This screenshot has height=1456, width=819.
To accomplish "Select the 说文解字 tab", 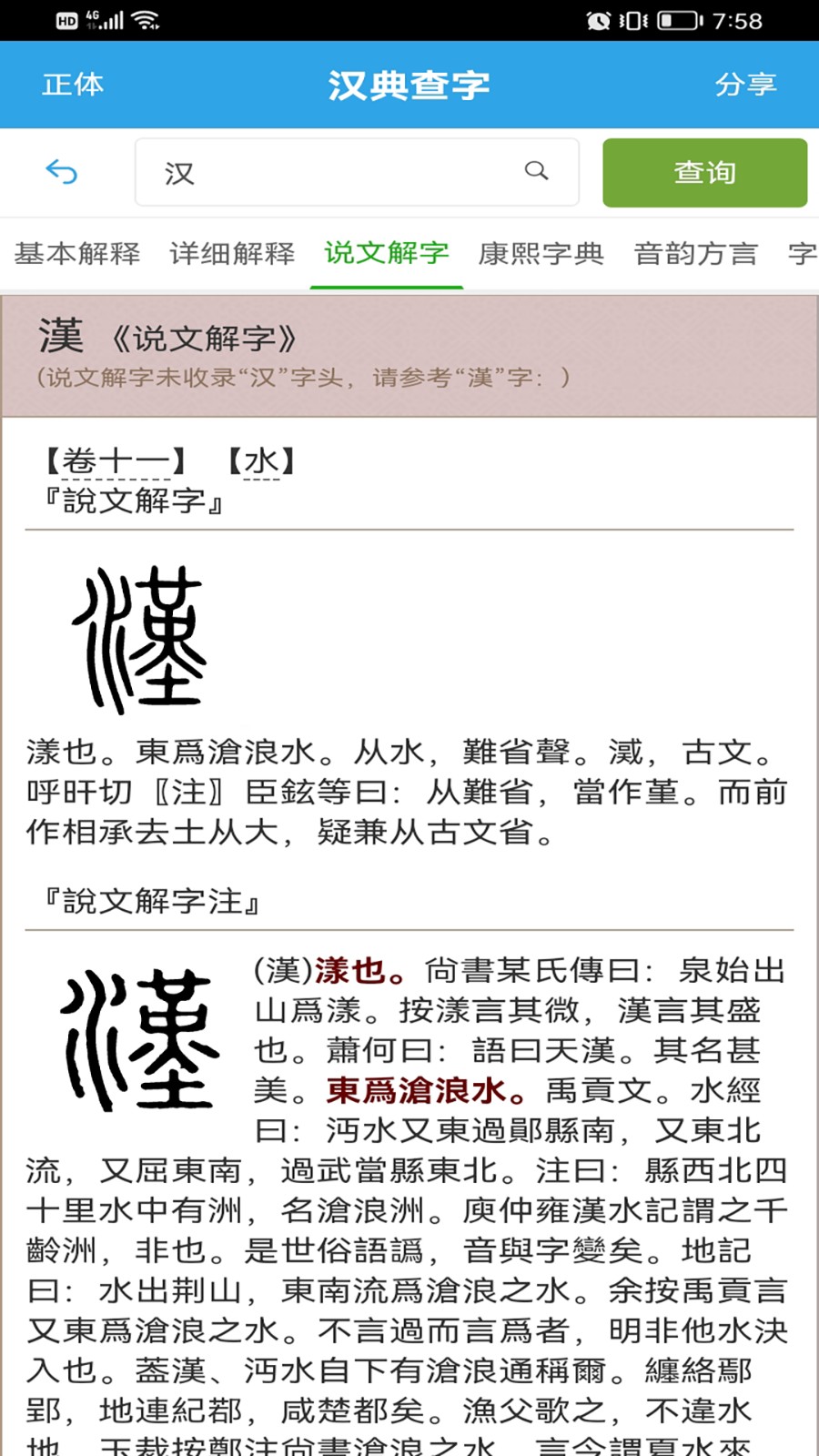I will 387,253.
